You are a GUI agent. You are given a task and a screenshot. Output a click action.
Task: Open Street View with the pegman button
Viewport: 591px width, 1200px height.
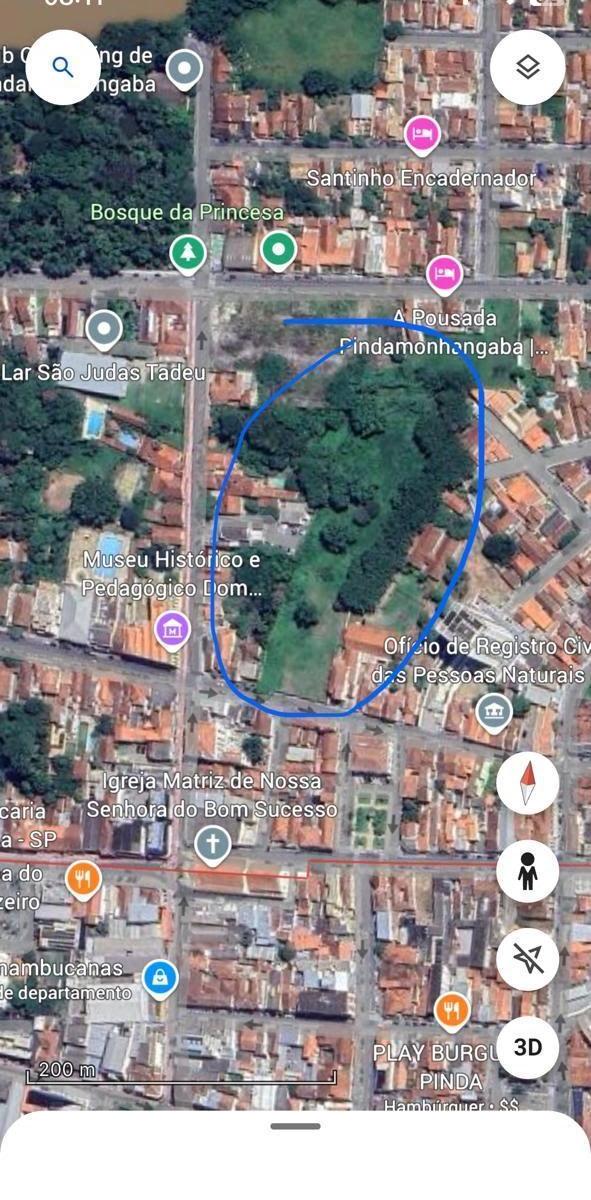point(527,871)
